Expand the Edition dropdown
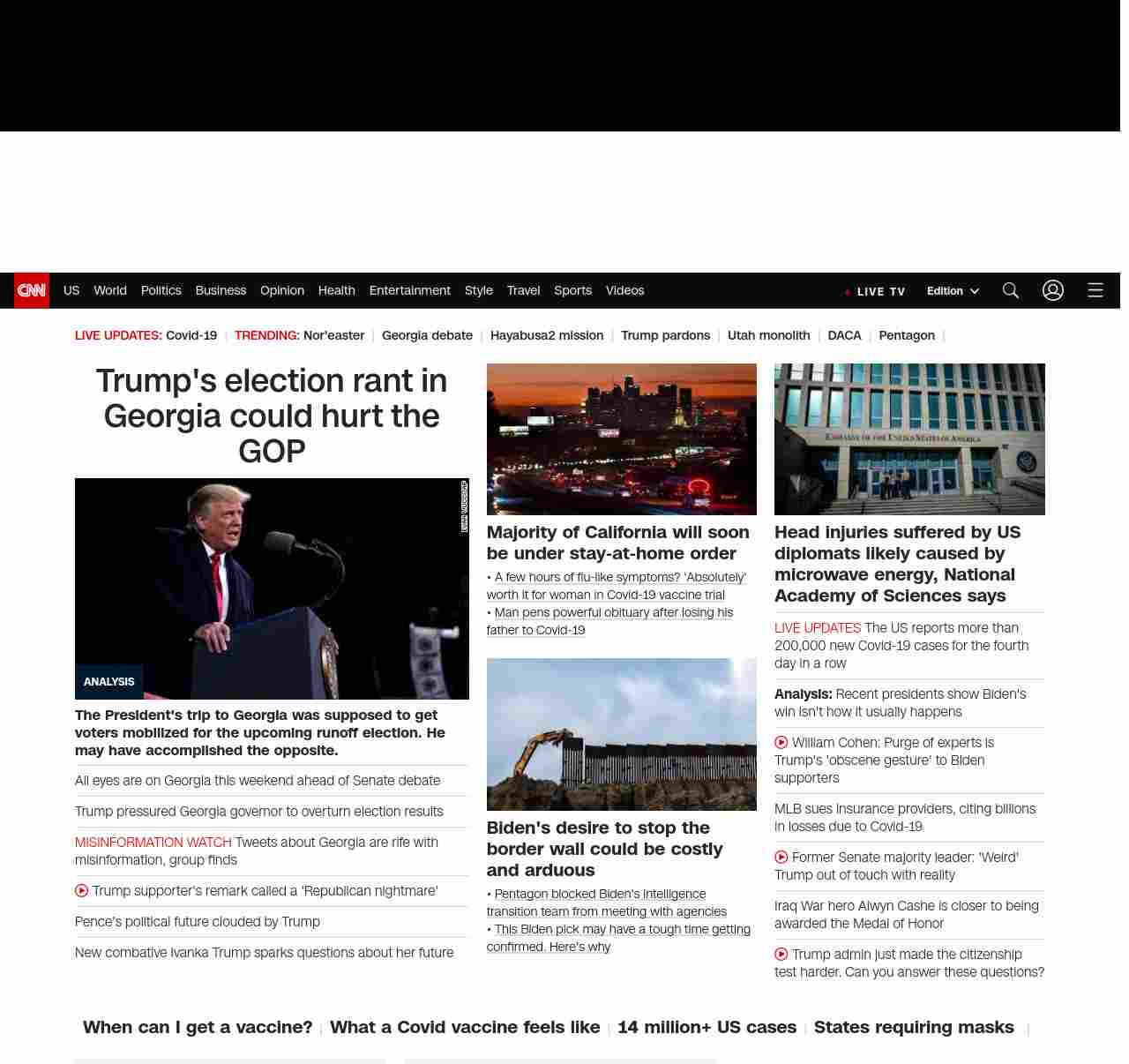Viewport: 1129px width, 1064px height. tap(953, 291)
